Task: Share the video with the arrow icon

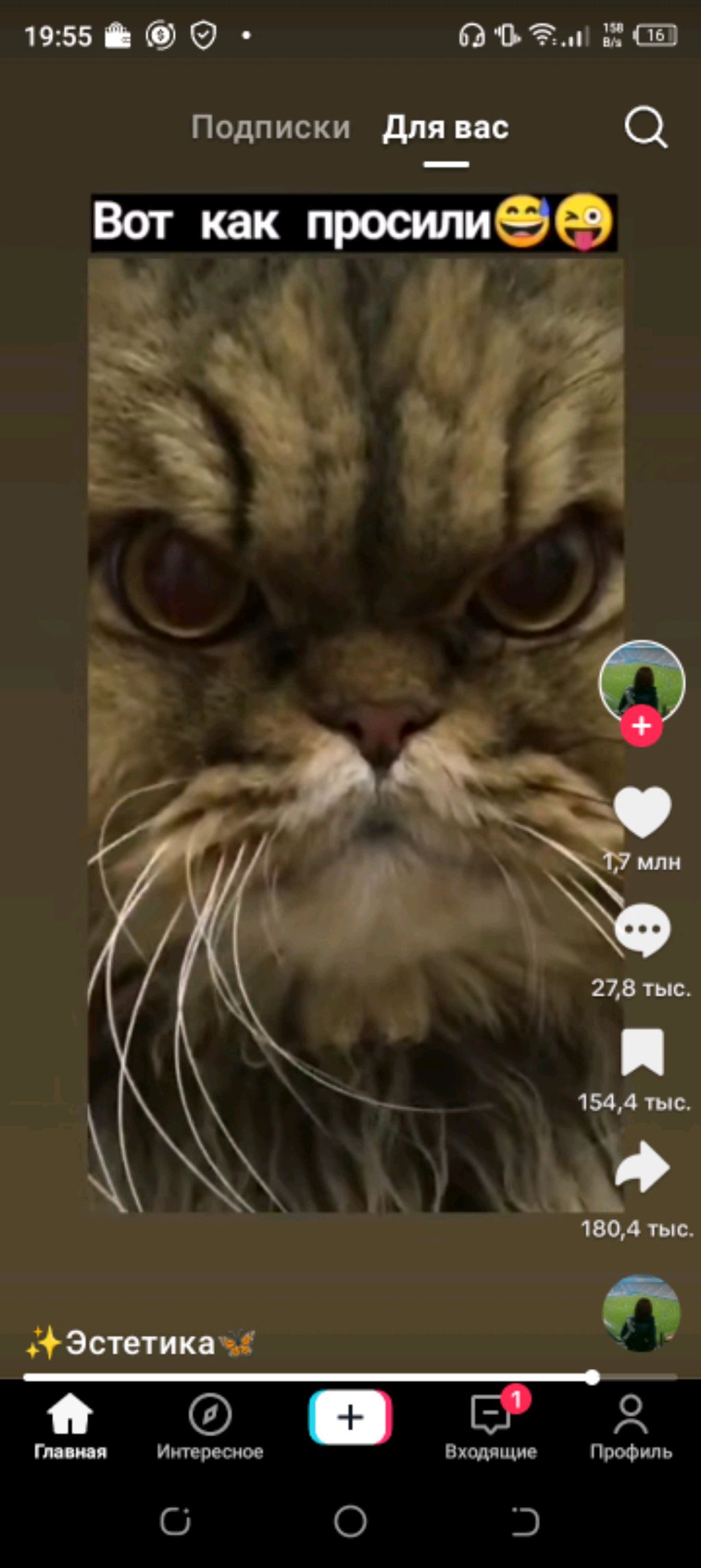Action: (641, 1167)
